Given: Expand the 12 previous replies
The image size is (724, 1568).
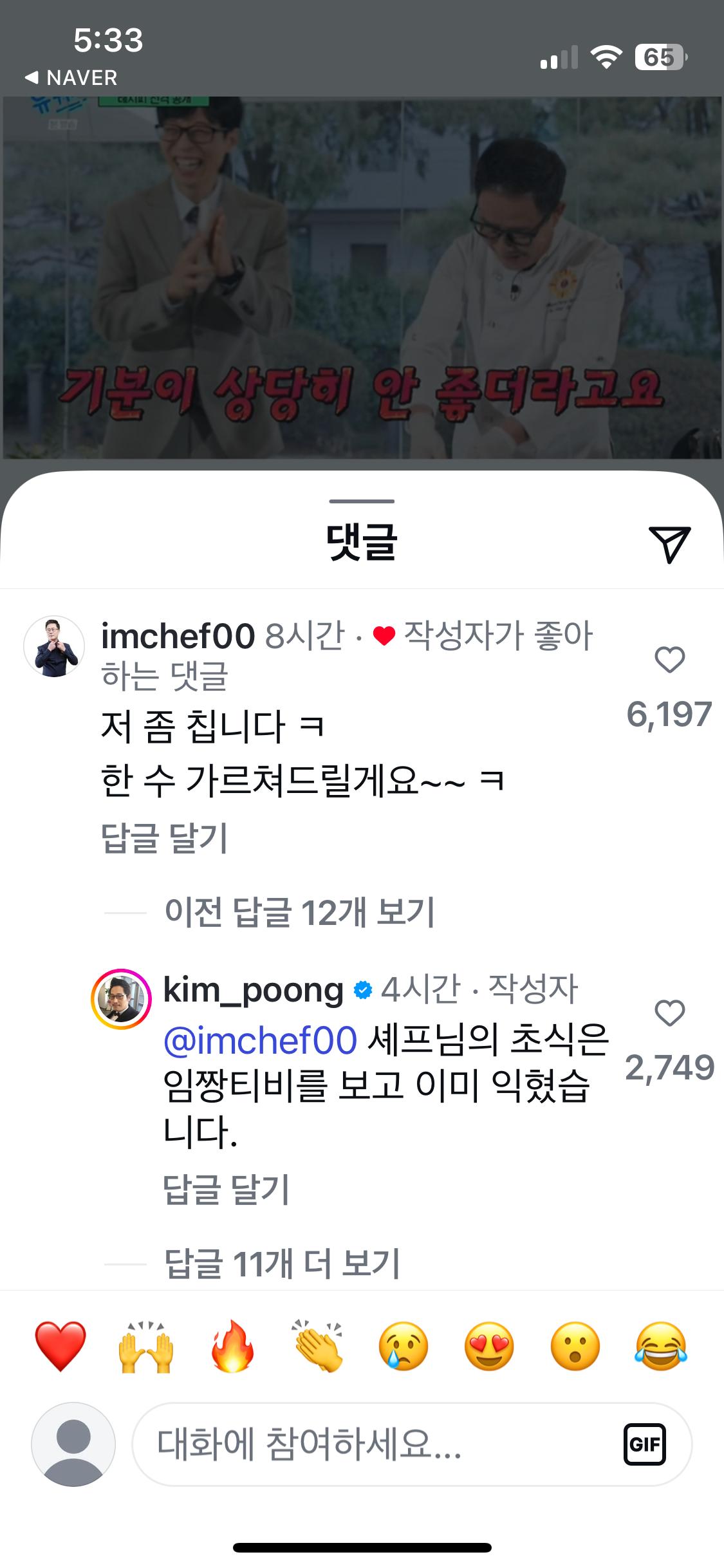Looking at the screenshot, I should click(299, 912).
